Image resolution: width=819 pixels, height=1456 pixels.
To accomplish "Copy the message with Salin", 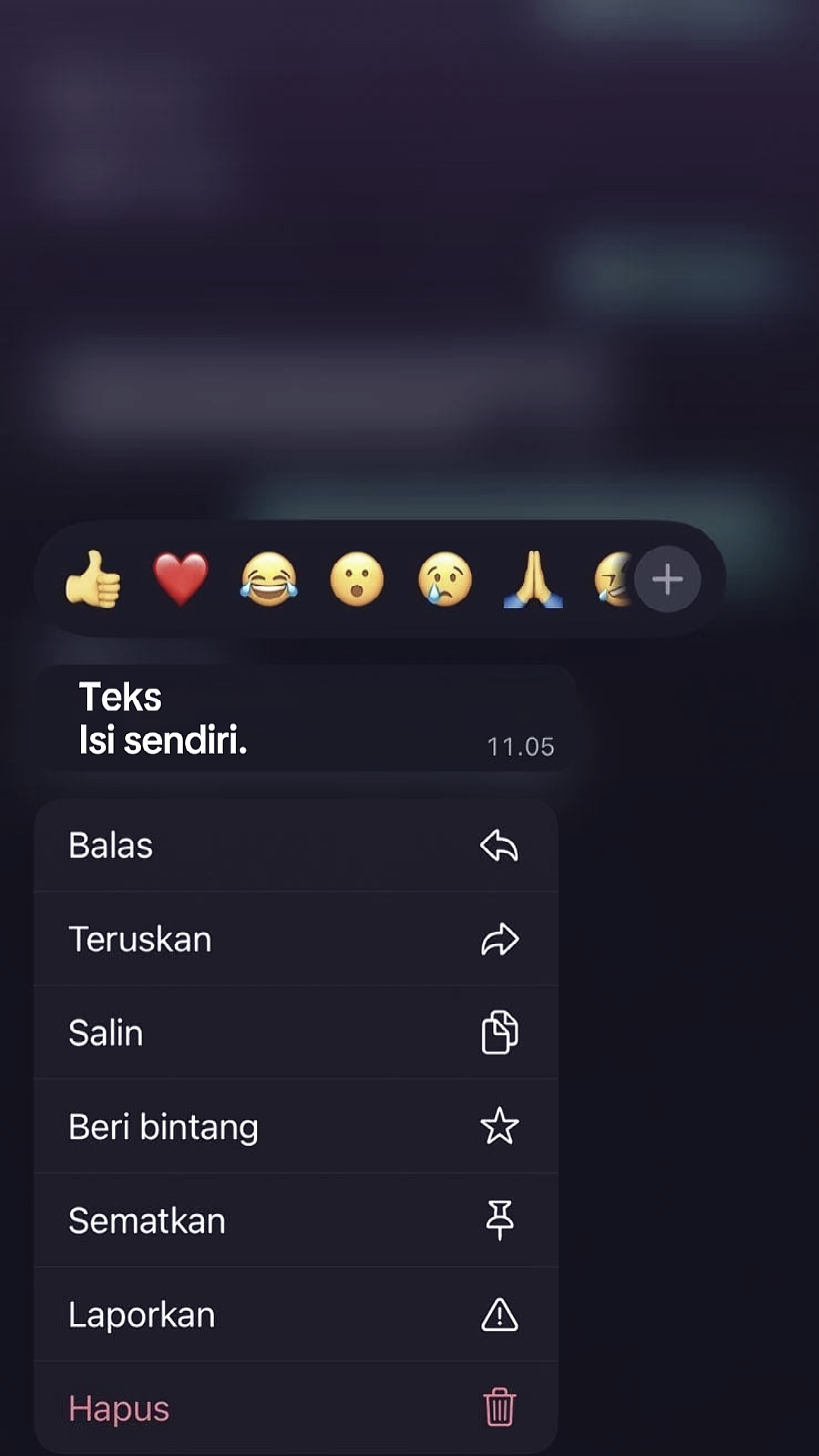I will click(296, 1033).
